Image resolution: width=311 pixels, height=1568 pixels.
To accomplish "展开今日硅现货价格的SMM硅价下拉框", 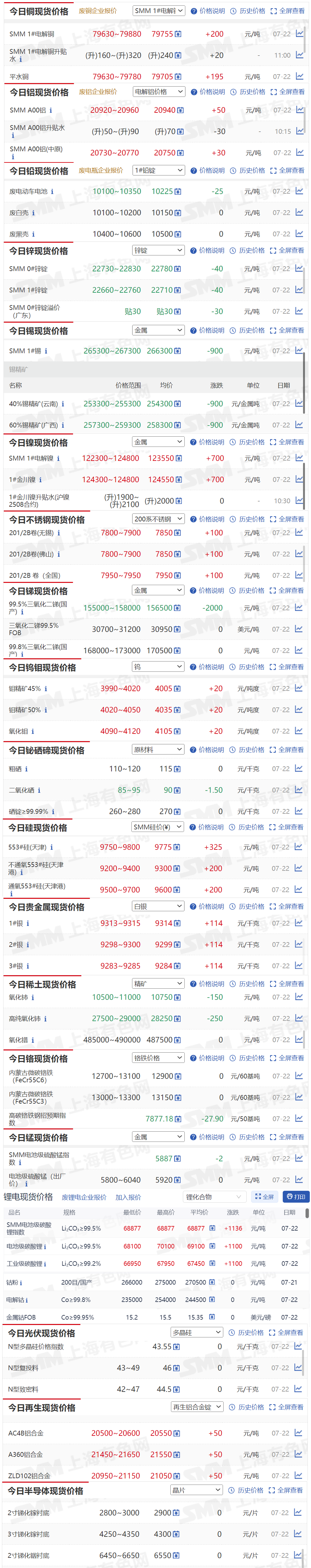I will (x=158, y=827).
